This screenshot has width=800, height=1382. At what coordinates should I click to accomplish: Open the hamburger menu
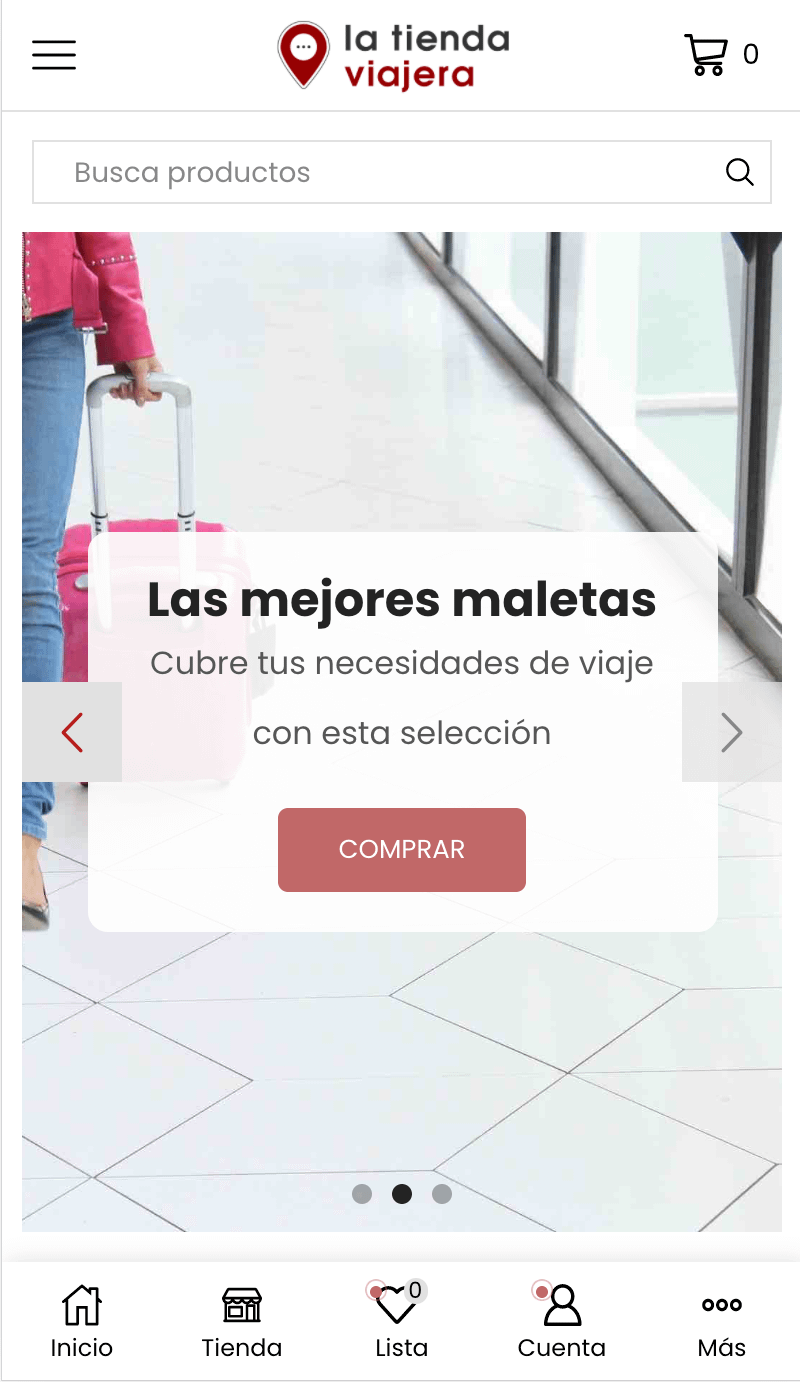point(54,54)
